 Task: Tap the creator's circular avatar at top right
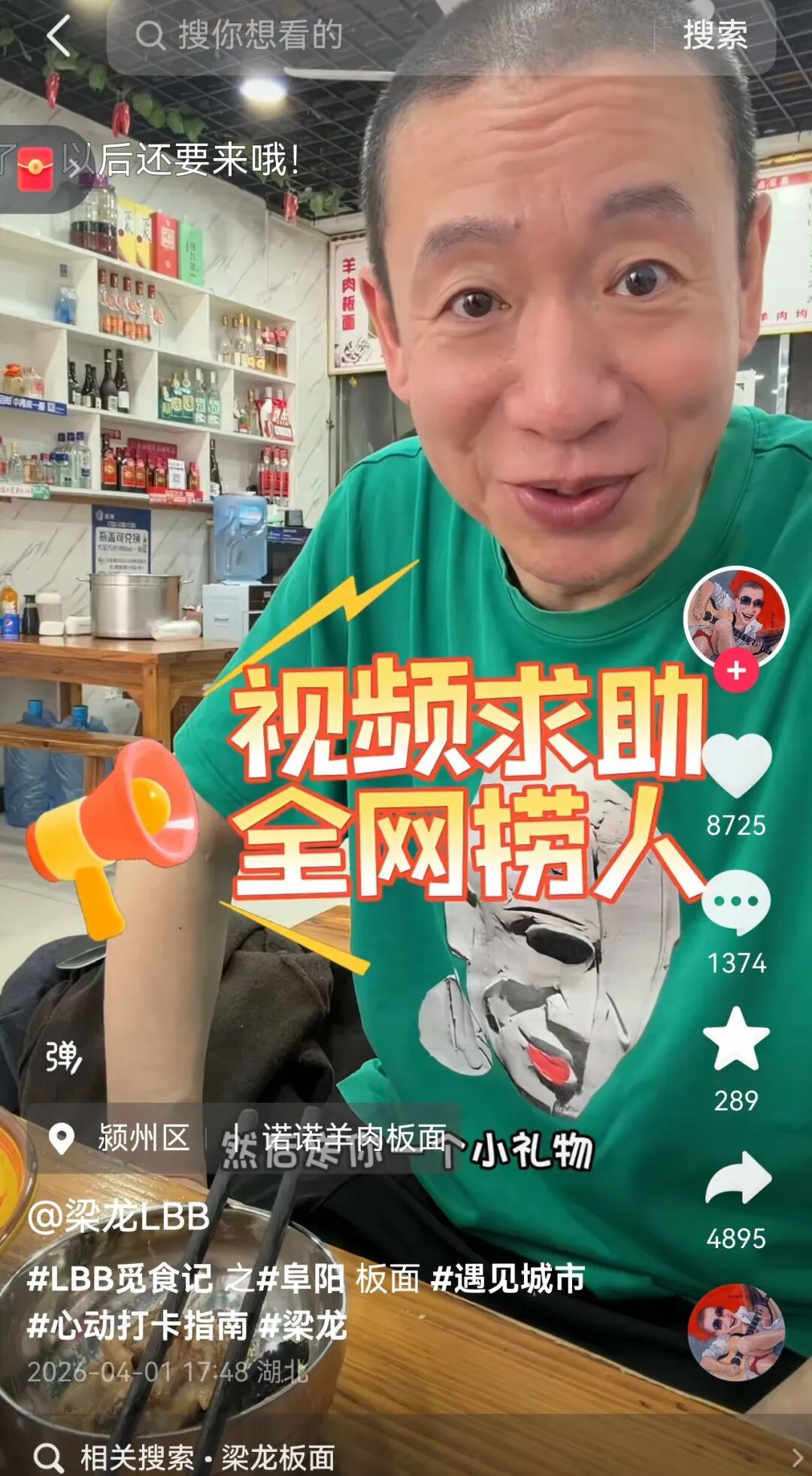737,613
